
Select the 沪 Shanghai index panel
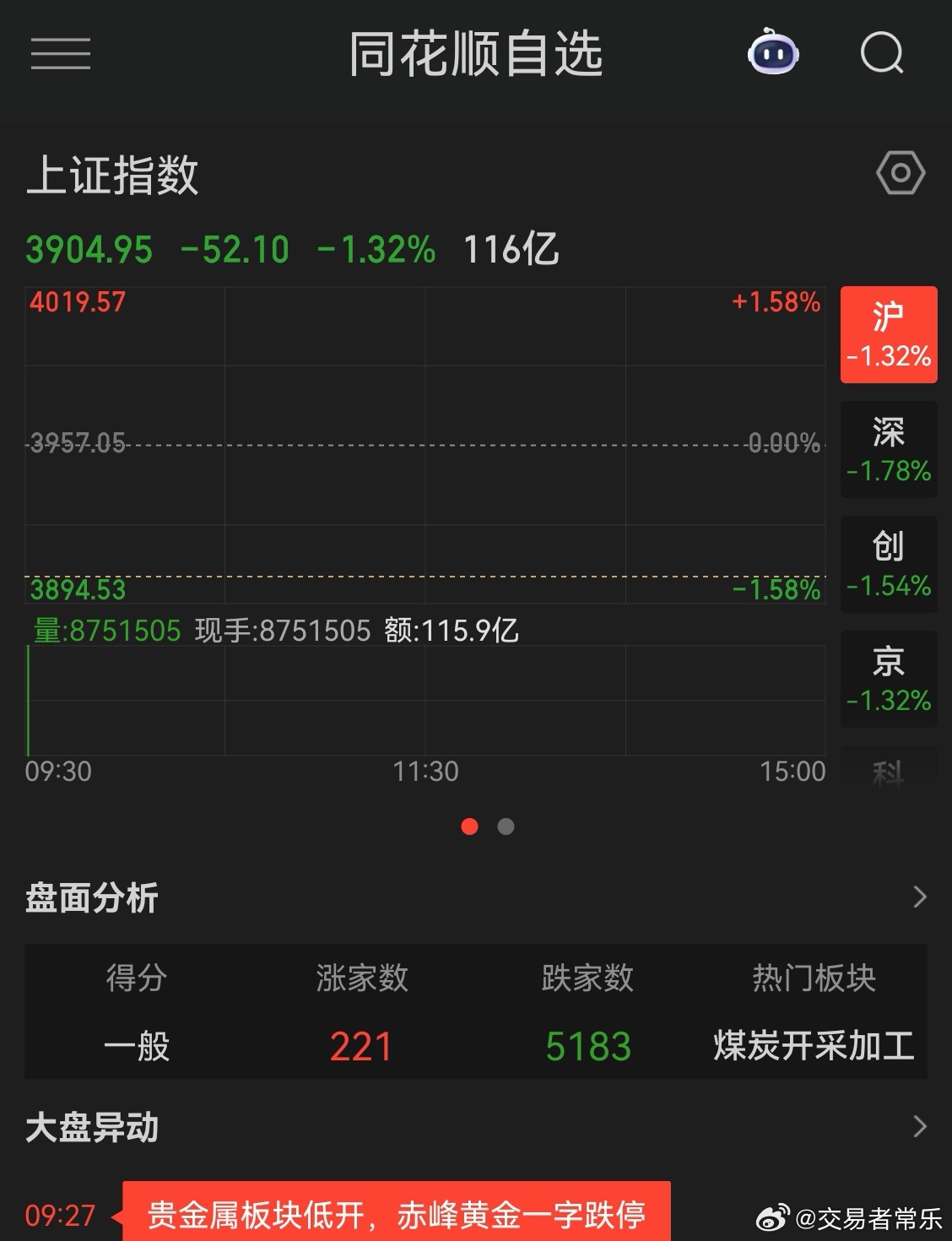tap(888, 334)
